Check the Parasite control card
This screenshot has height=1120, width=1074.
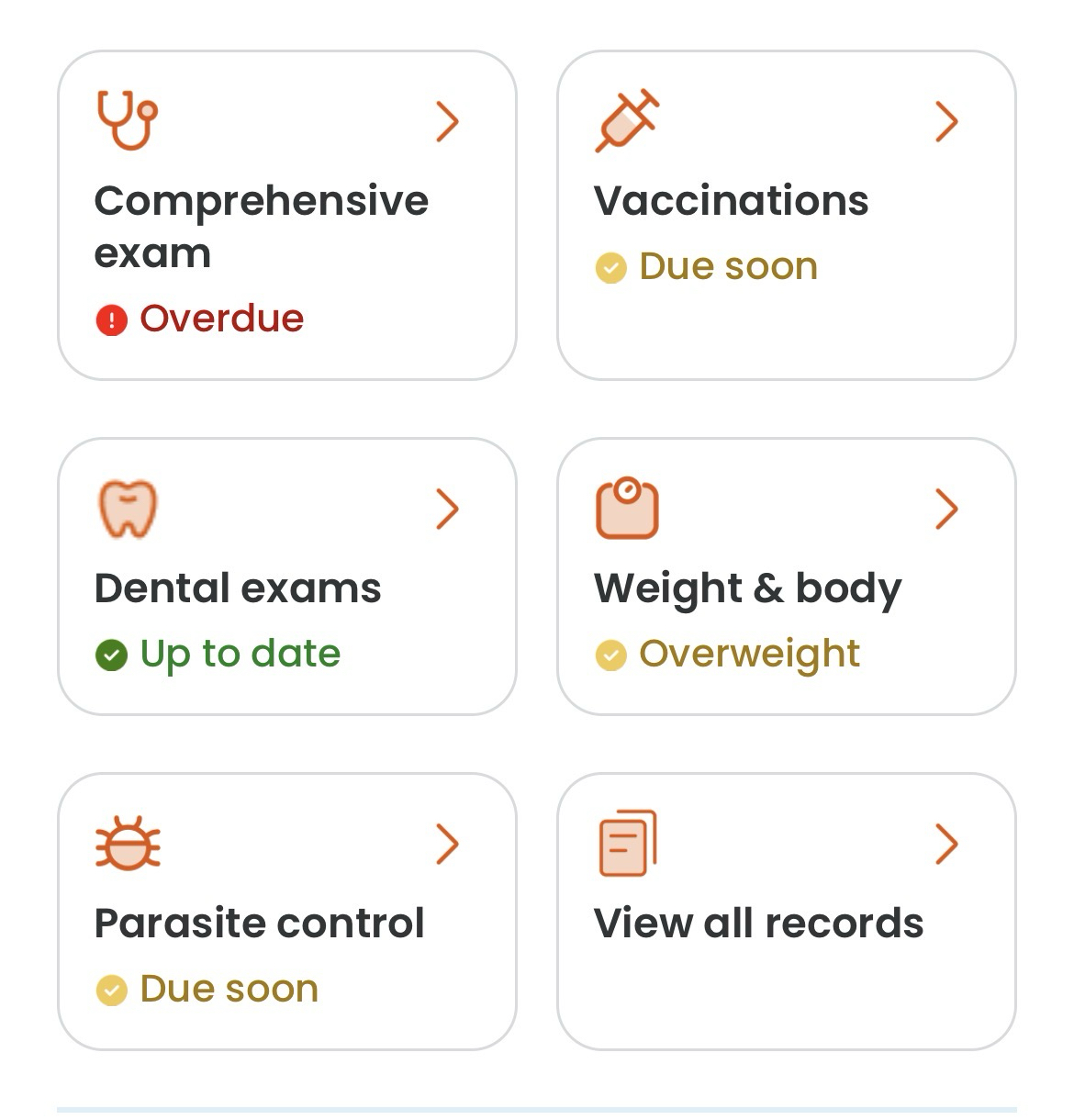click(x=286, y=912)
